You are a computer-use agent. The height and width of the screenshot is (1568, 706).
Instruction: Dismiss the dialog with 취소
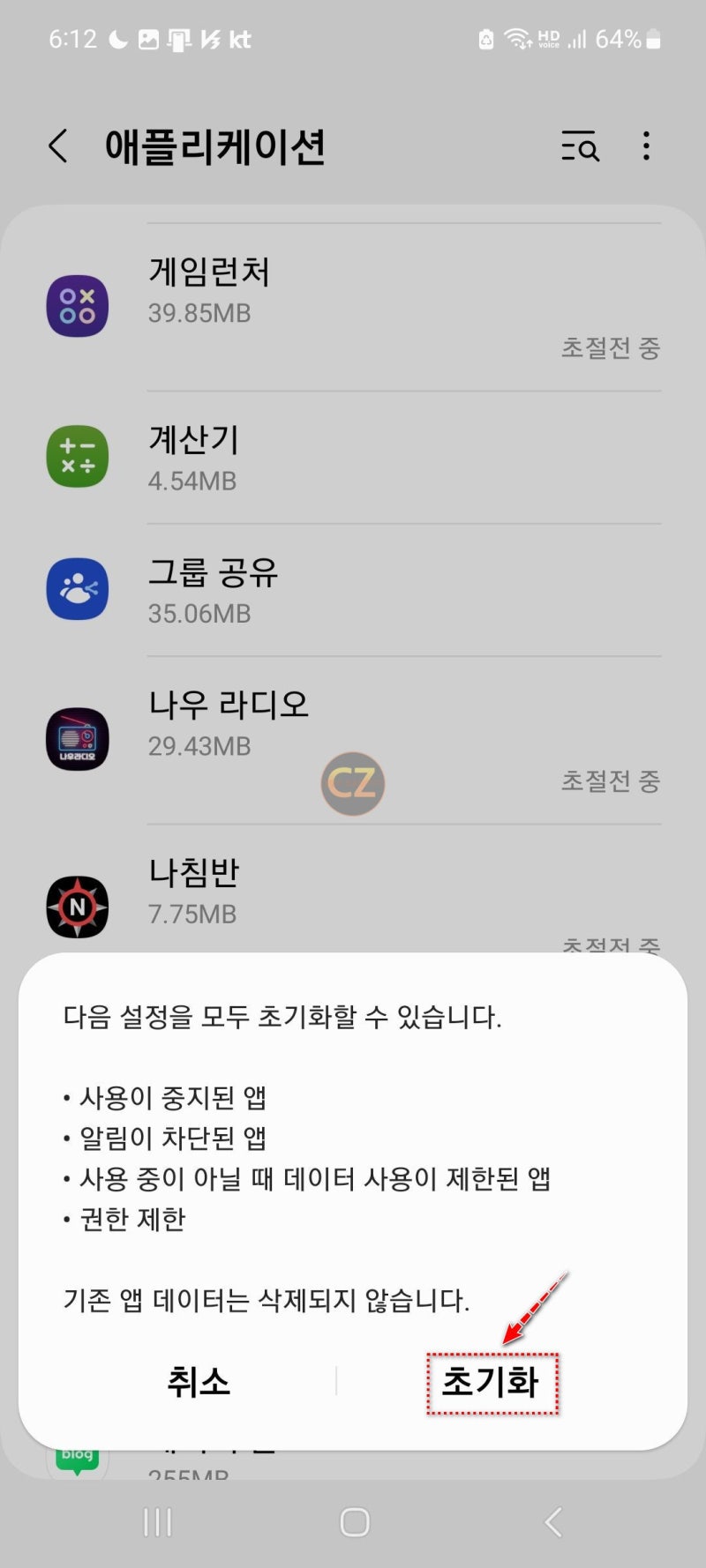click(198, 1382)
